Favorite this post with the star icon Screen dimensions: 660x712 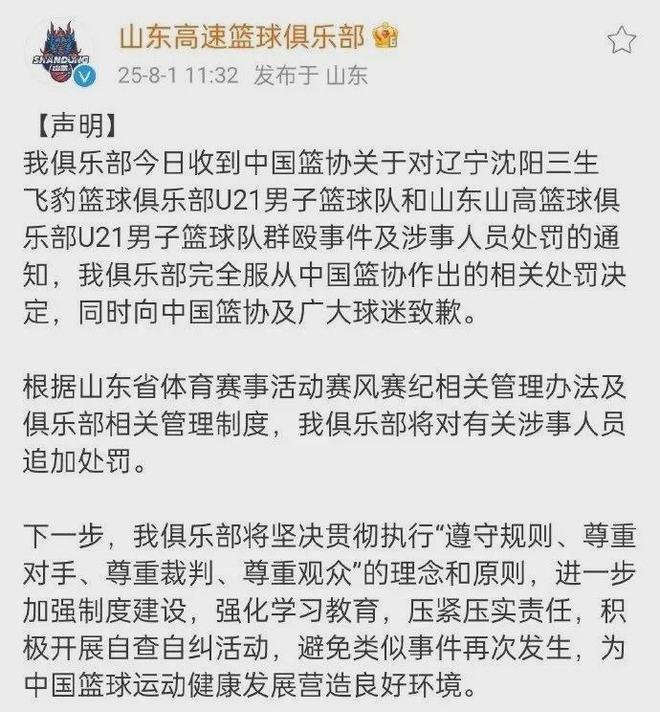(622, 40)
